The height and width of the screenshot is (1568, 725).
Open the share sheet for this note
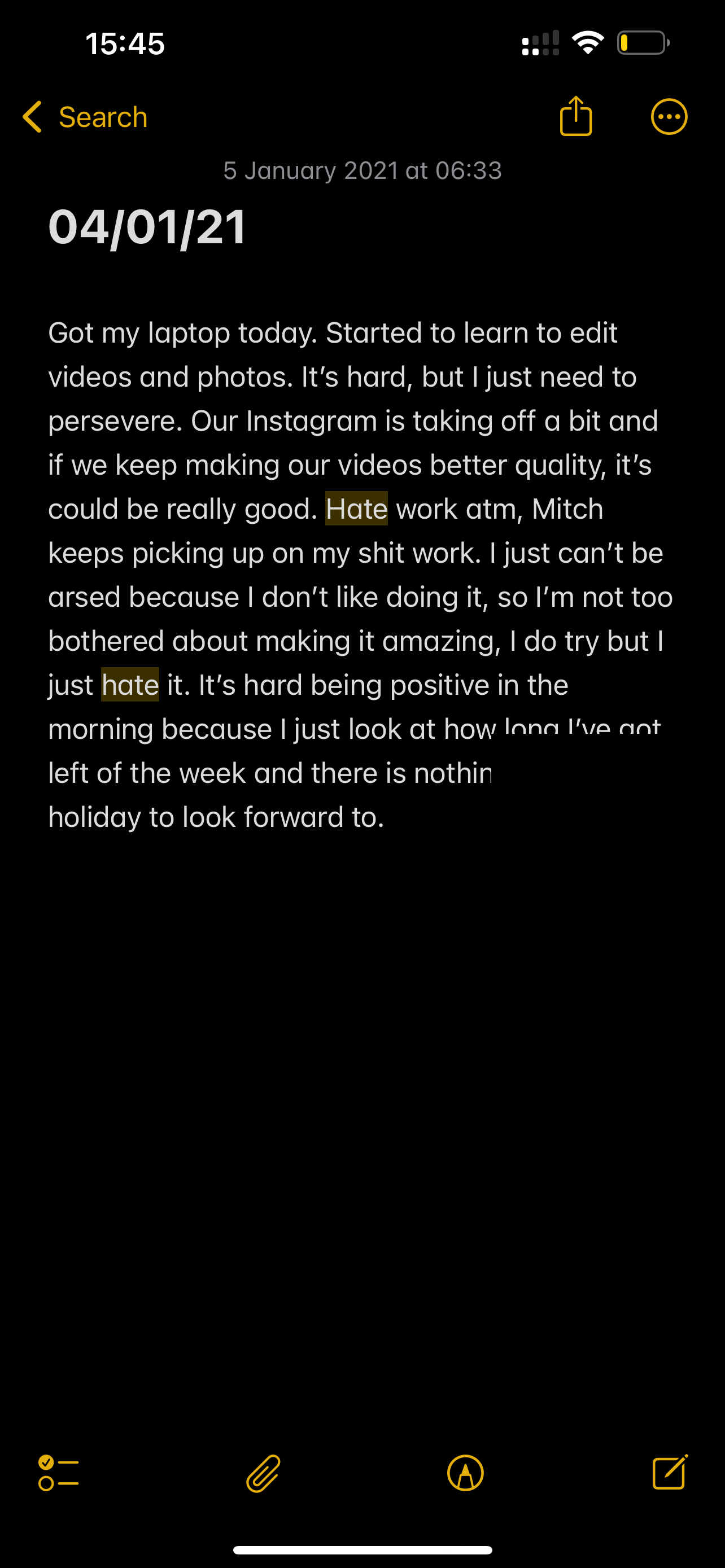point(575,116)
